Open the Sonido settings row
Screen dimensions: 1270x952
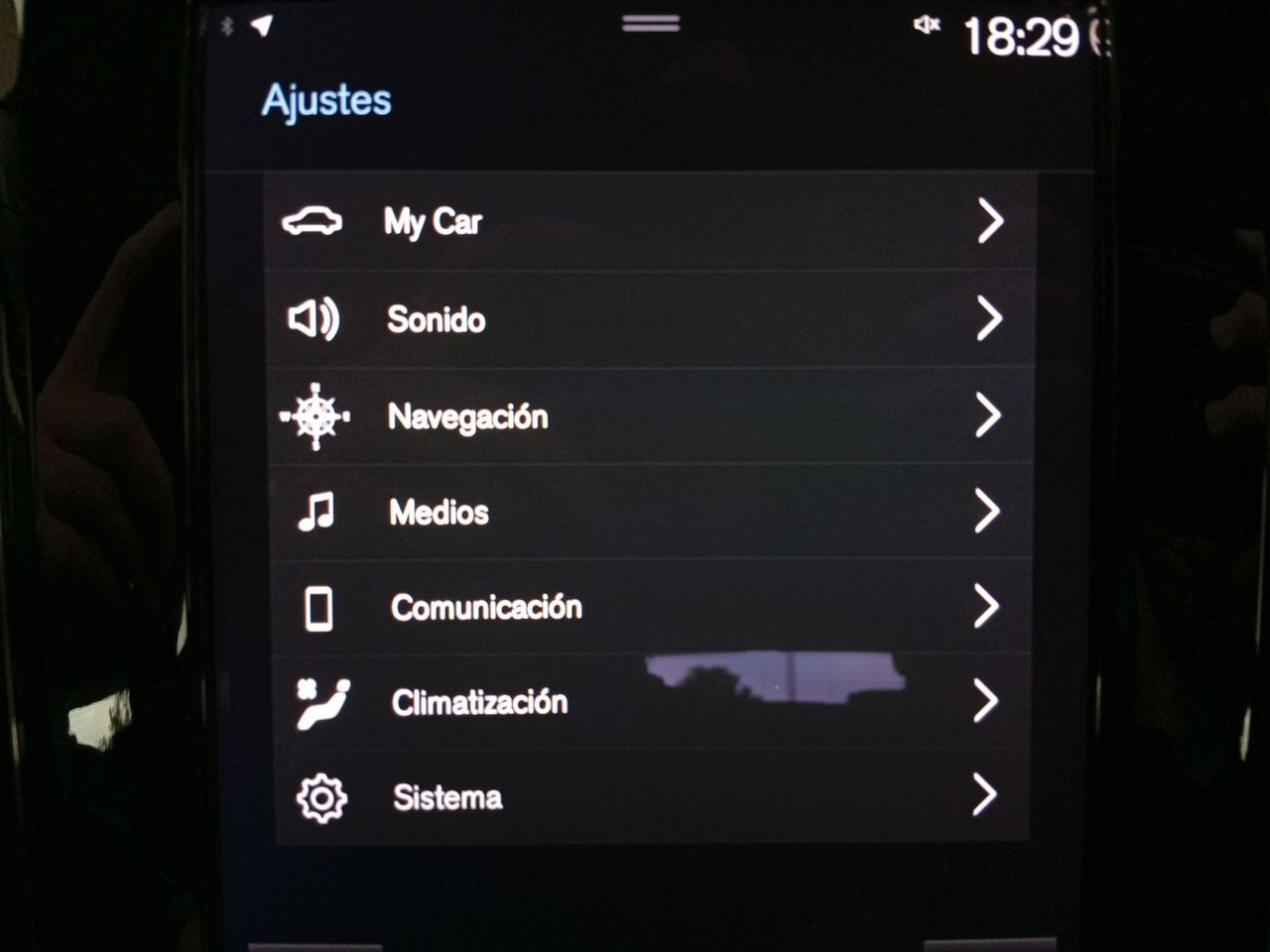pos(650,319)
